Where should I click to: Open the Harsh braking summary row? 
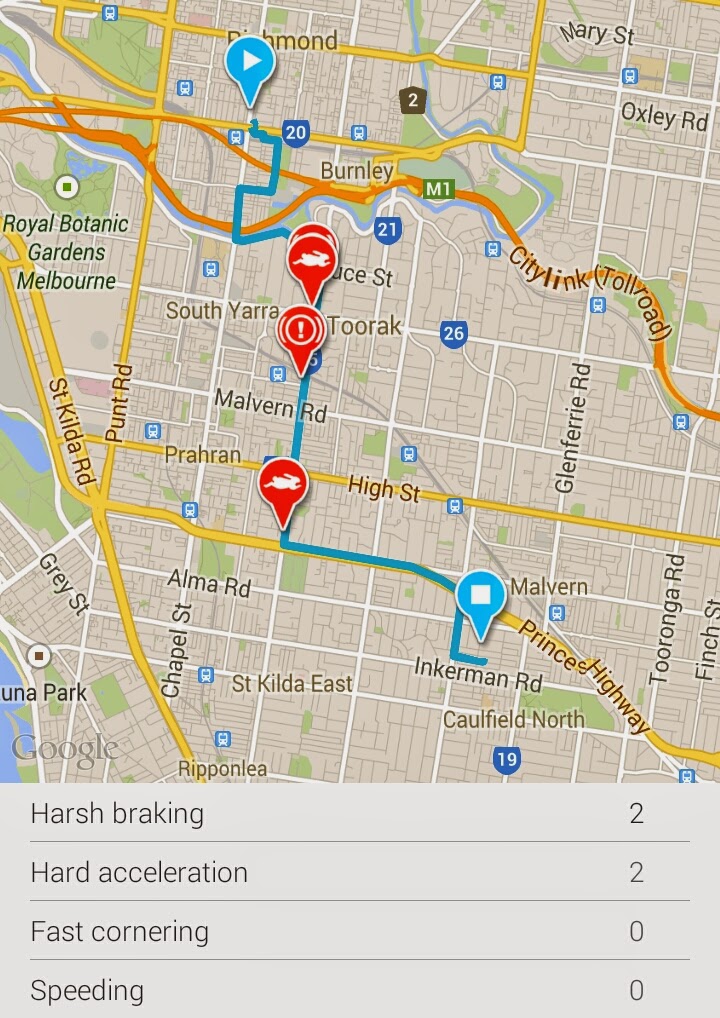click(x=360, y=813)
